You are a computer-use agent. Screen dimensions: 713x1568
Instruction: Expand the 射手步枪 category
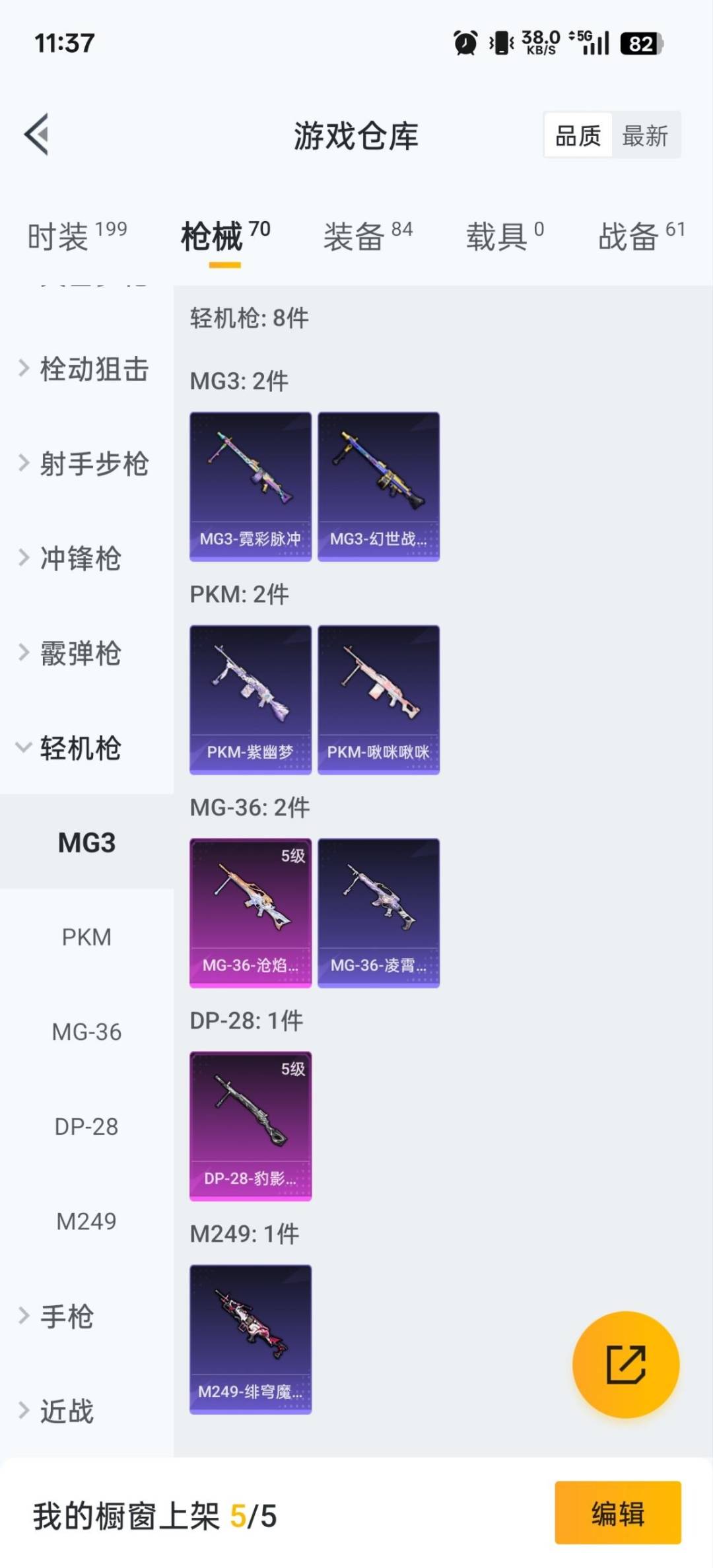[86, 463]
